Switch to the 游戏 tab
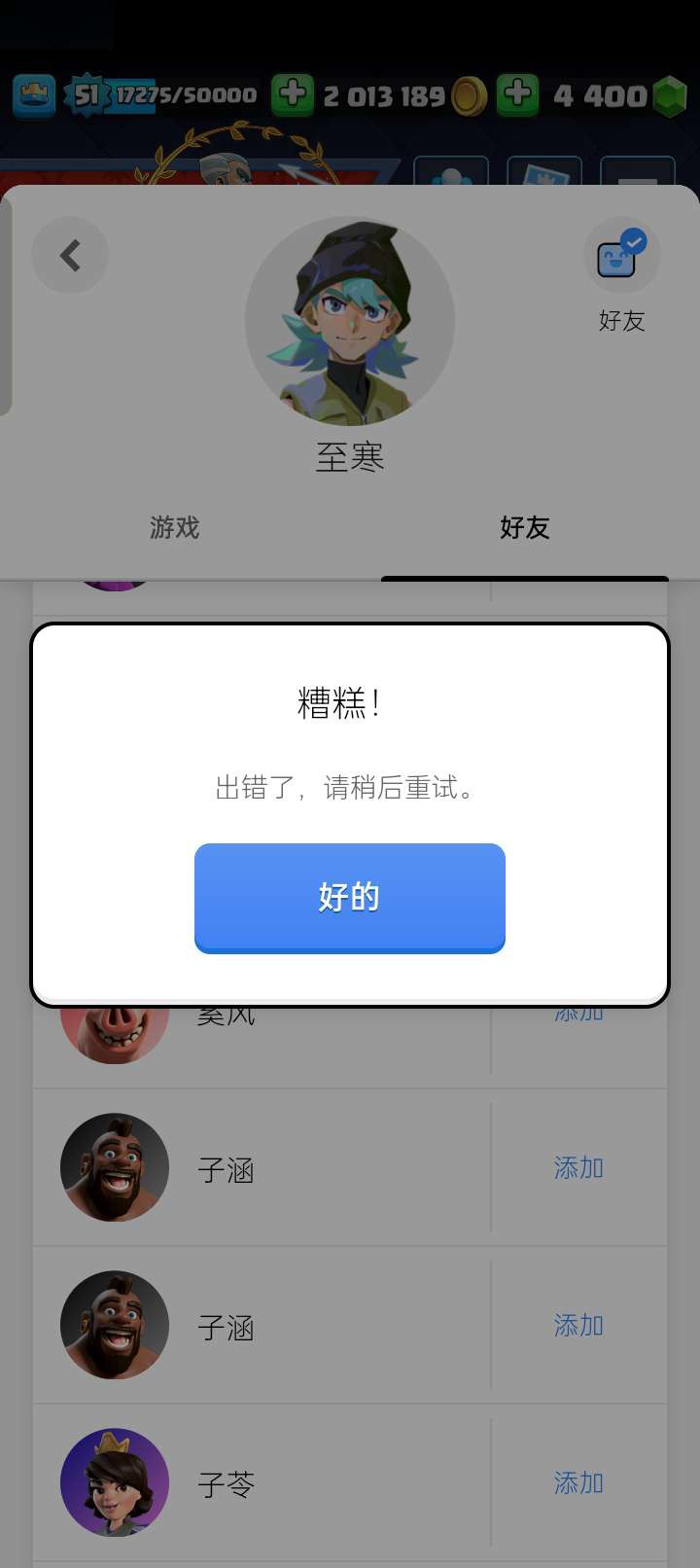Image resolution: width=700 pixels, height=1568 pixels. (x=174, y=528)
